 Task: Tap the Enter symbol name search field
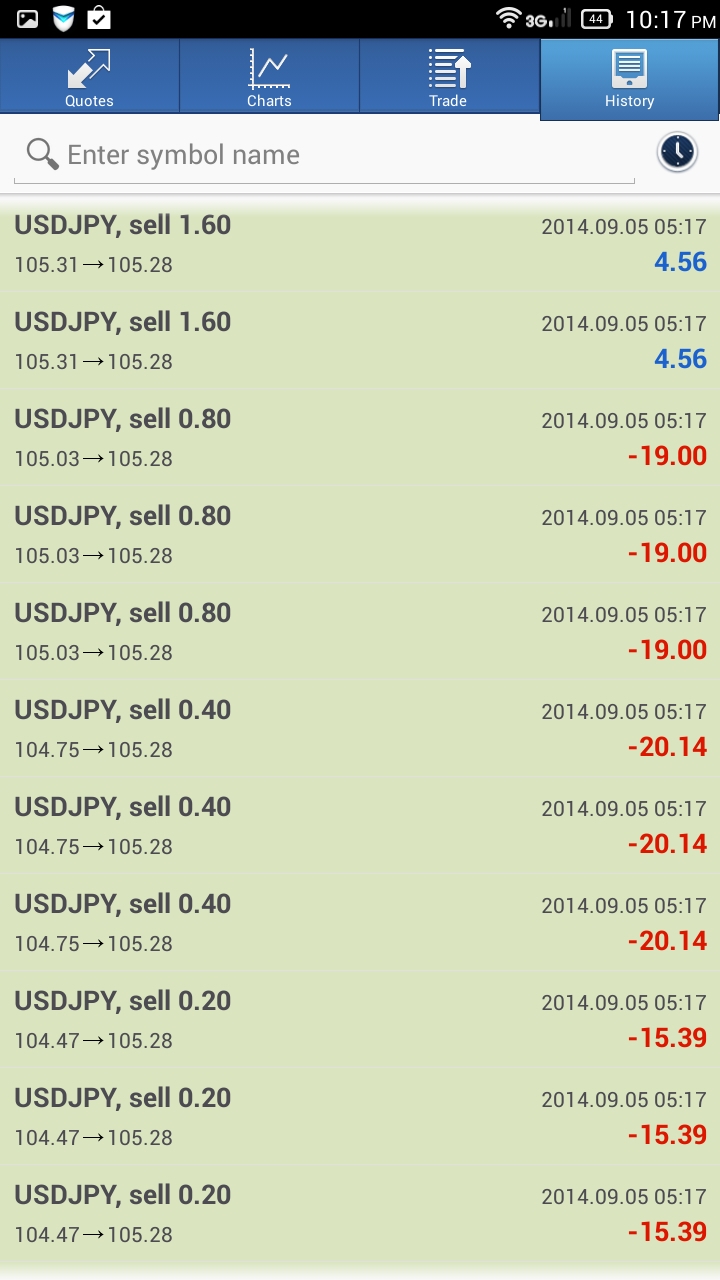(327, 155)
